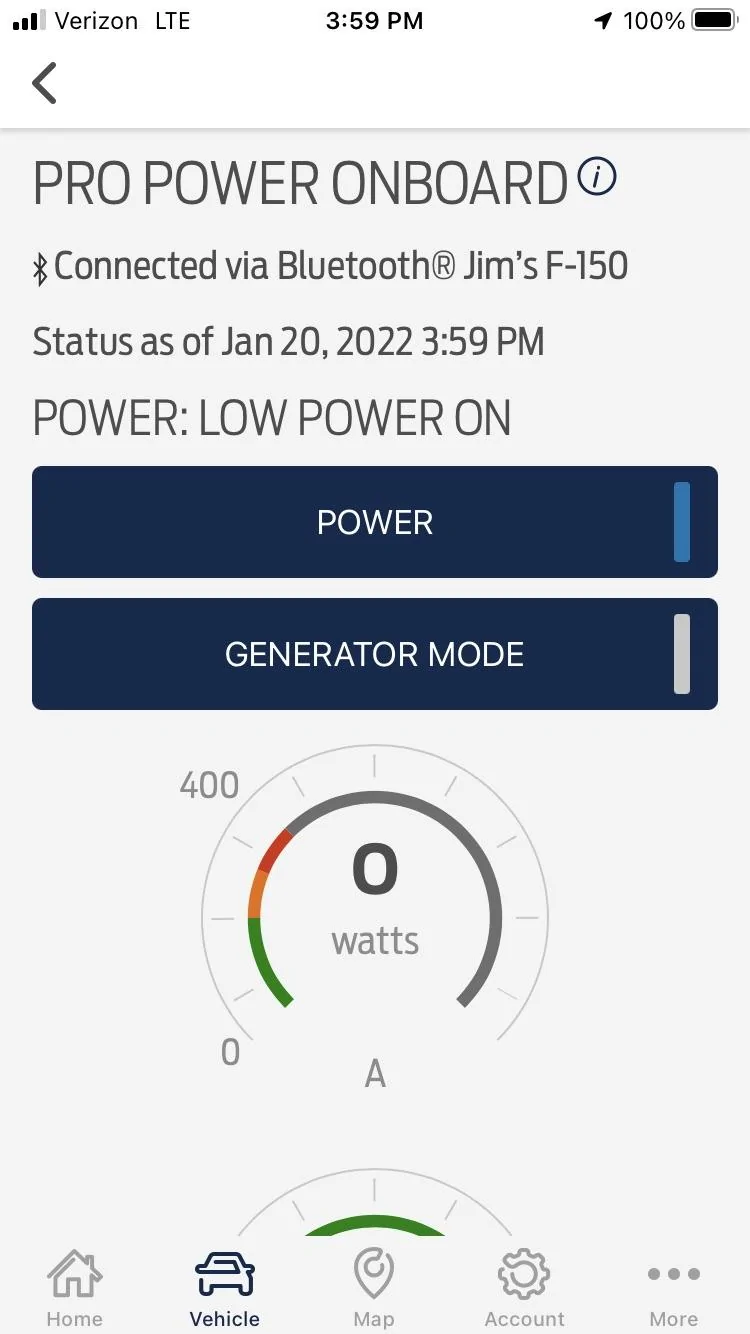Open the Account settings gear icon
The height and width of the screenshot is (1334, 750).
tap(524, 1275)
